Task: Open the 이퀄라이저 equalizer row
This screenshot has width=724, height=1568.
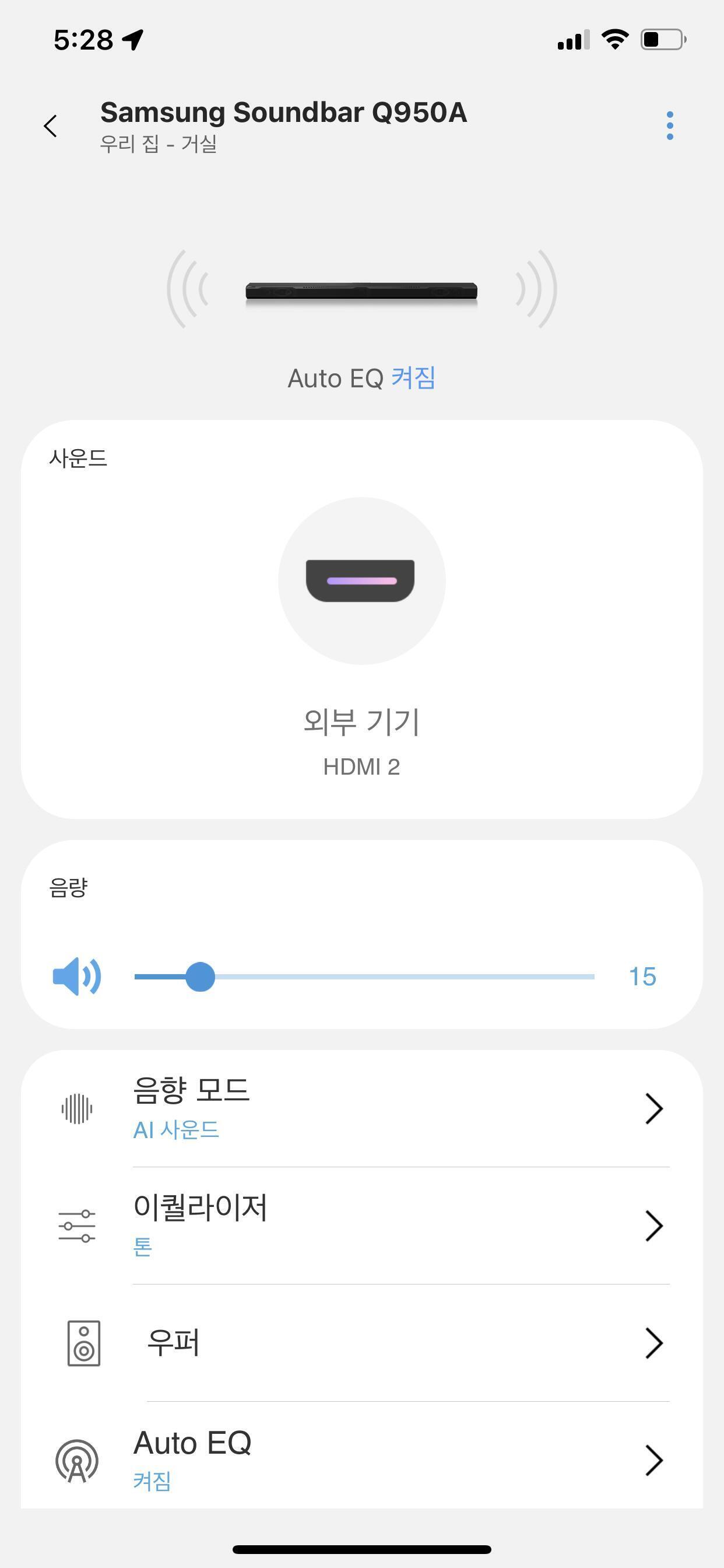Action: (x=361, y=1224)
